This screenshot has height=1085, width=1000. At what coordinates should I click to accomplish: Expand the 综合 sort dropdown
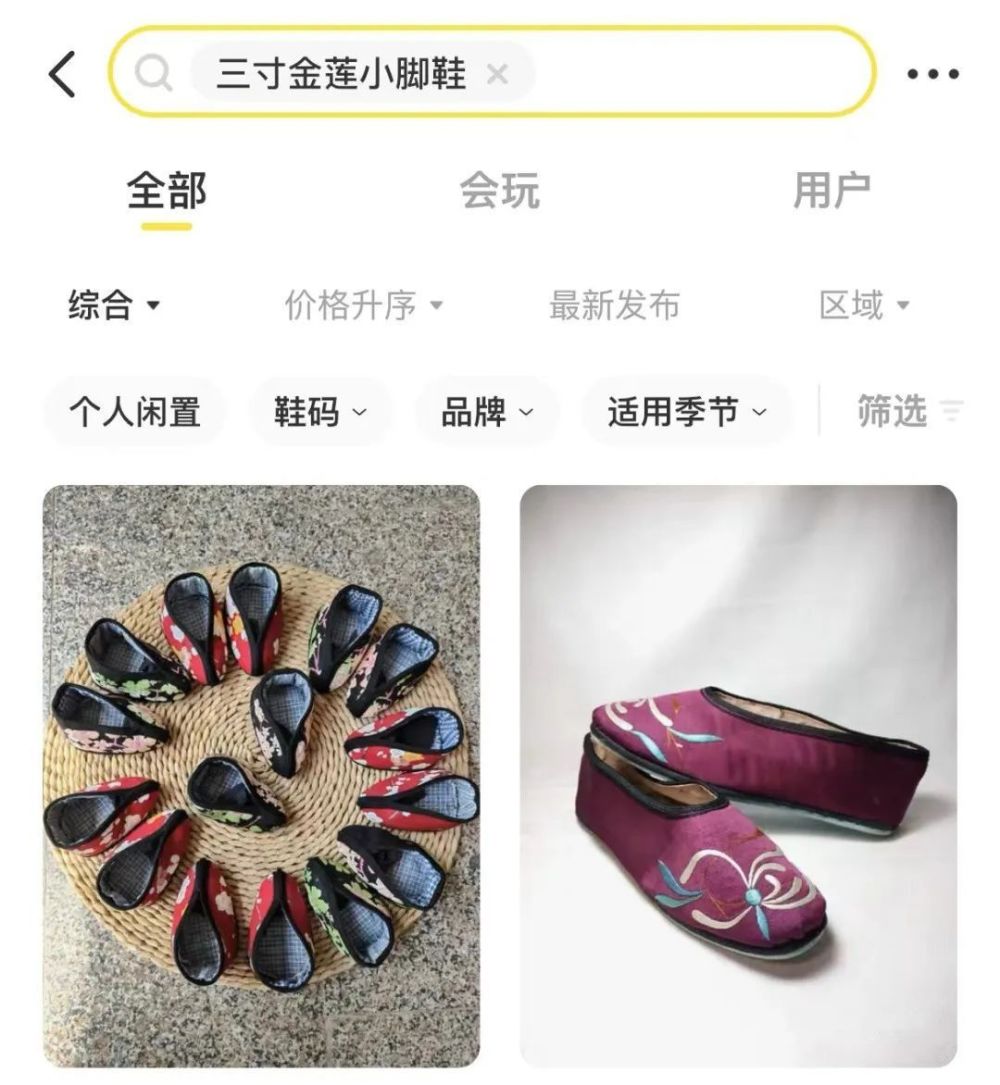(x=114, y=305)
